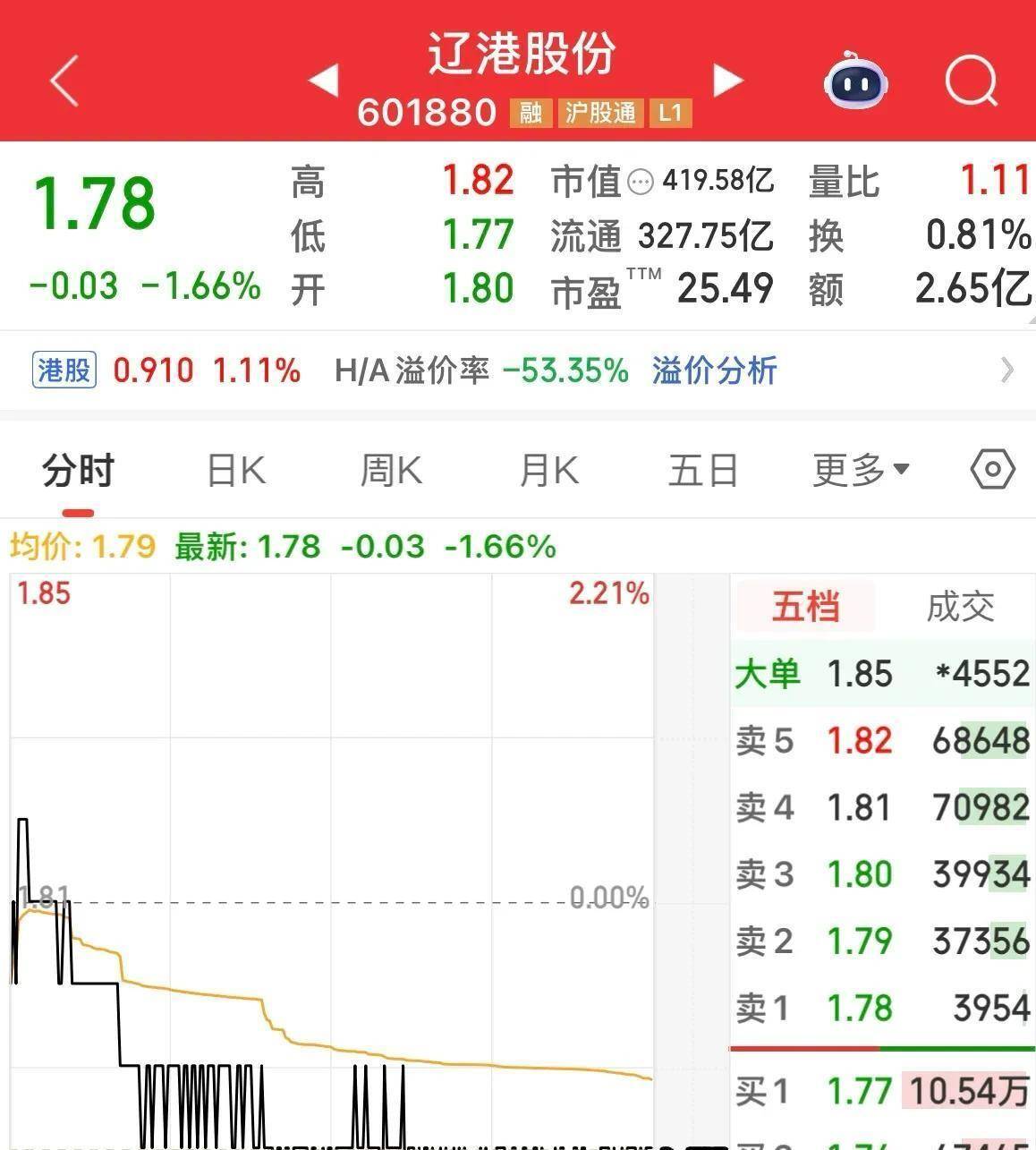Switch to the previous stock
The height and width of the screenshot is (1150, 1036).
point(324,80)
